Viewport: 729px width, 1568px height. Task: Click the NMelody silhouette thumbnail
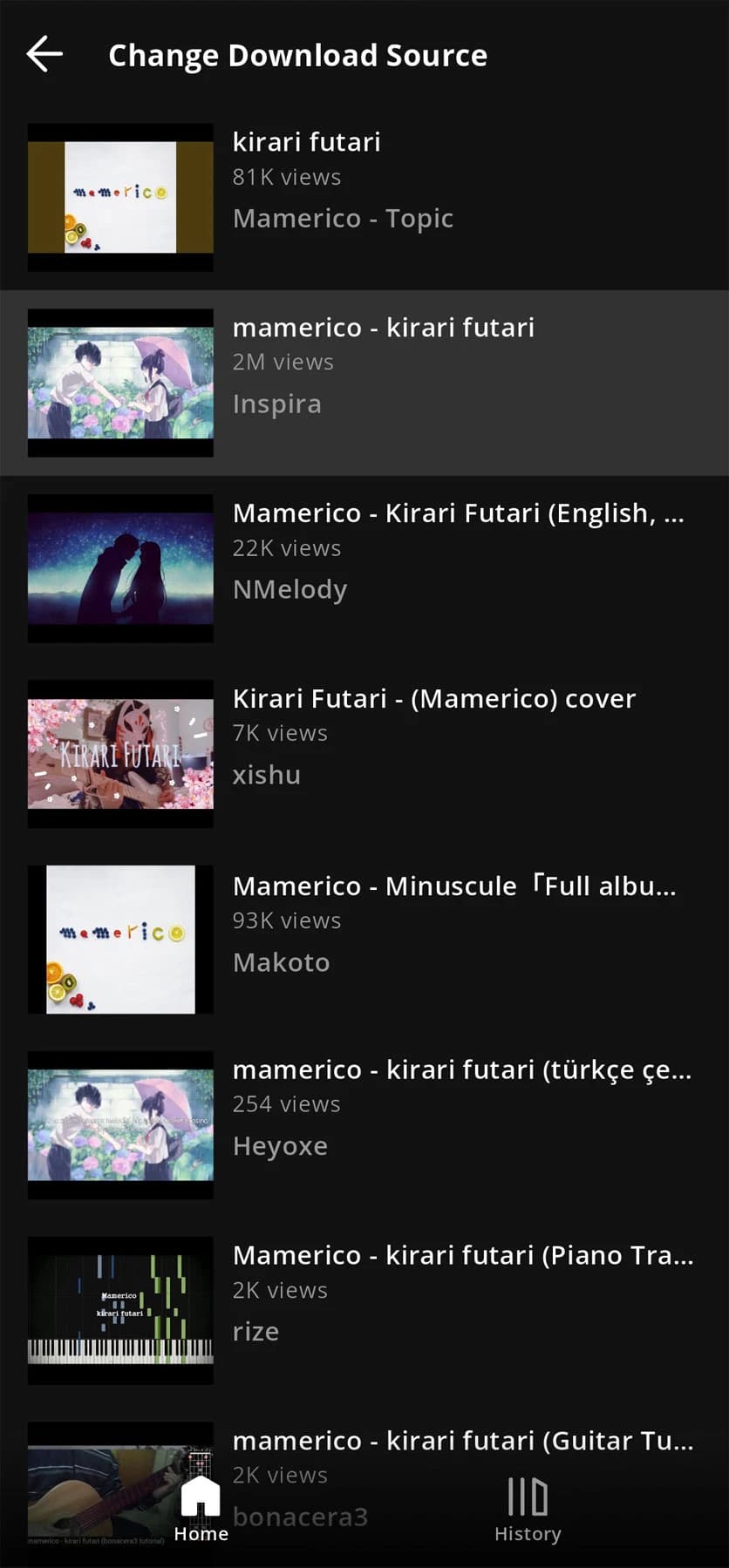pyautogui.click(x=119, y=567)
